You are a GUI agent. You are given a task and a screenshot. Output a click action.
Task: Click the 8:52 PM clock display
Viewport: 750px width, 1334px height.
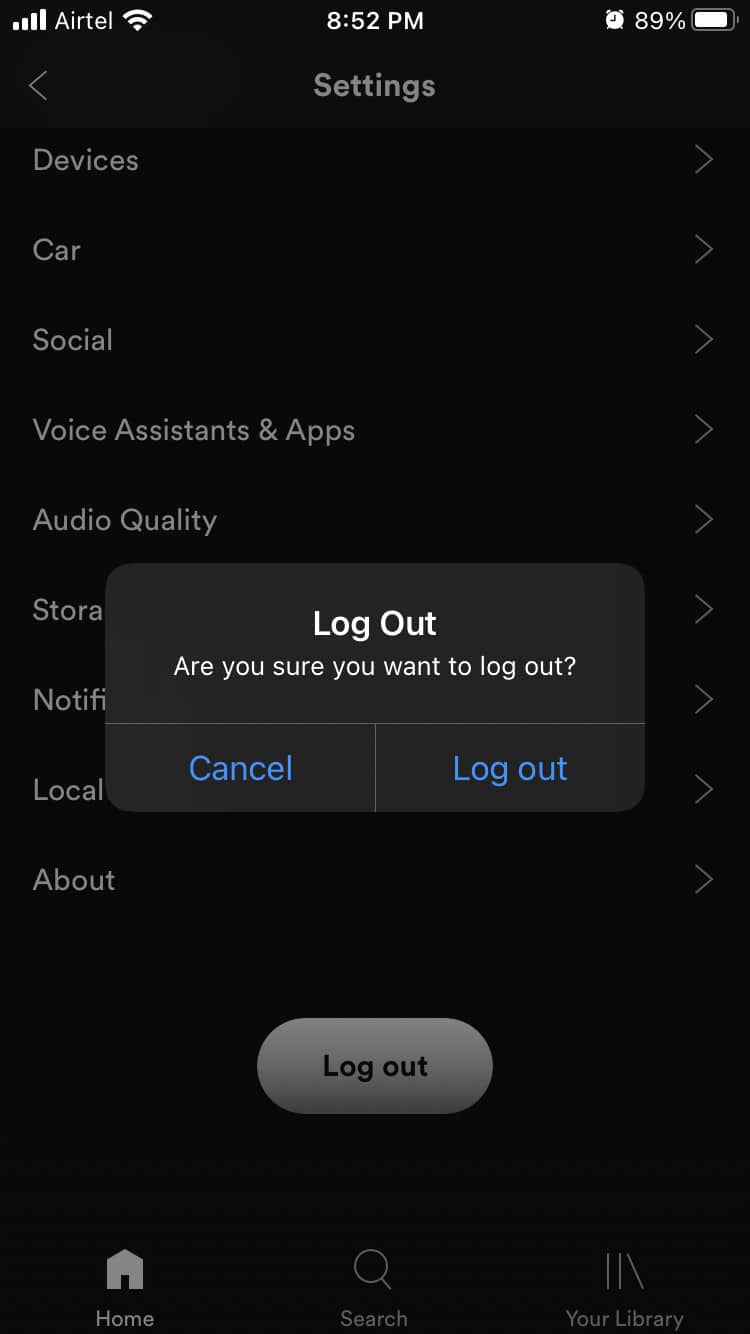(x=375, y=20)
